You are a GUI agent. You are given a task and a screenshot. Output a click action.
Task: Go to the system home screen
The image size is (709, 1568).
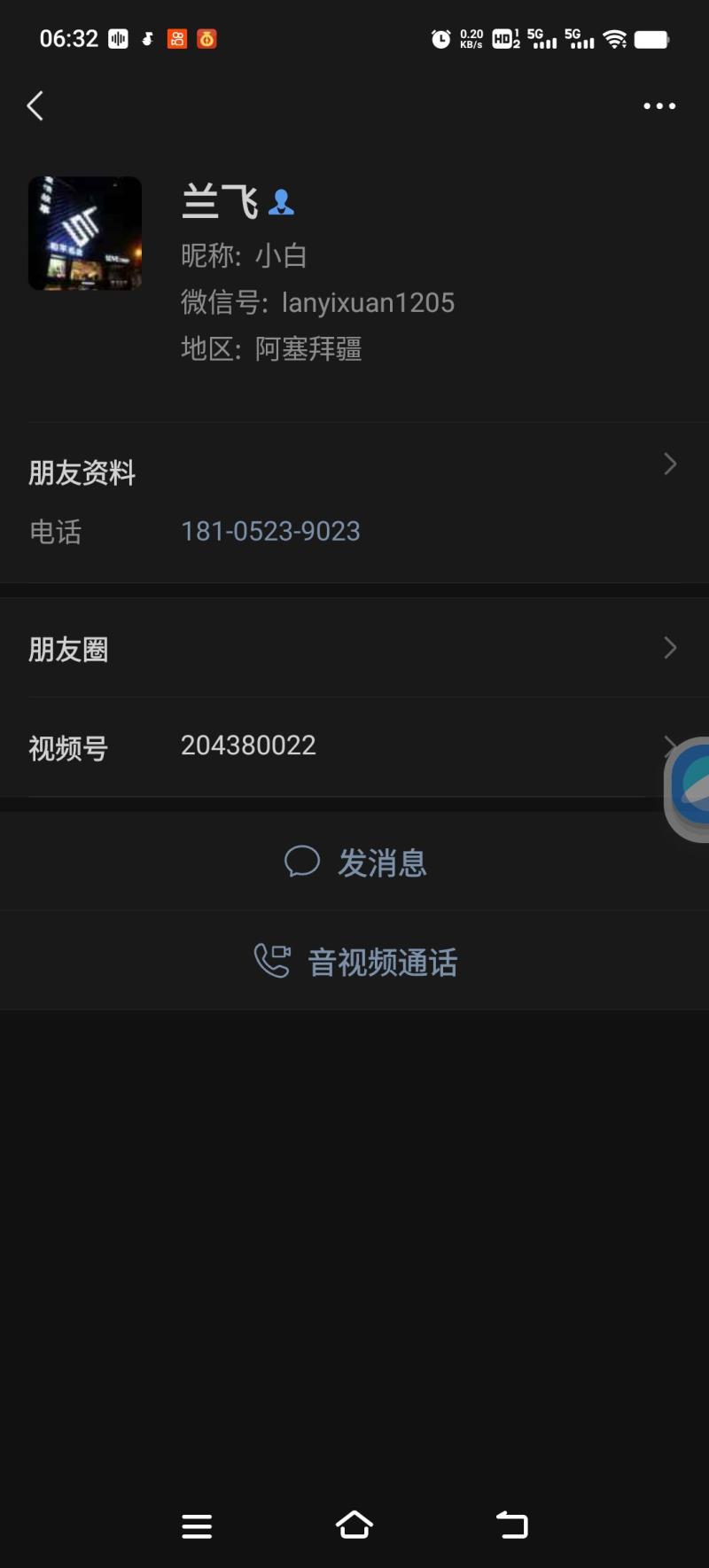[354, 1525]
